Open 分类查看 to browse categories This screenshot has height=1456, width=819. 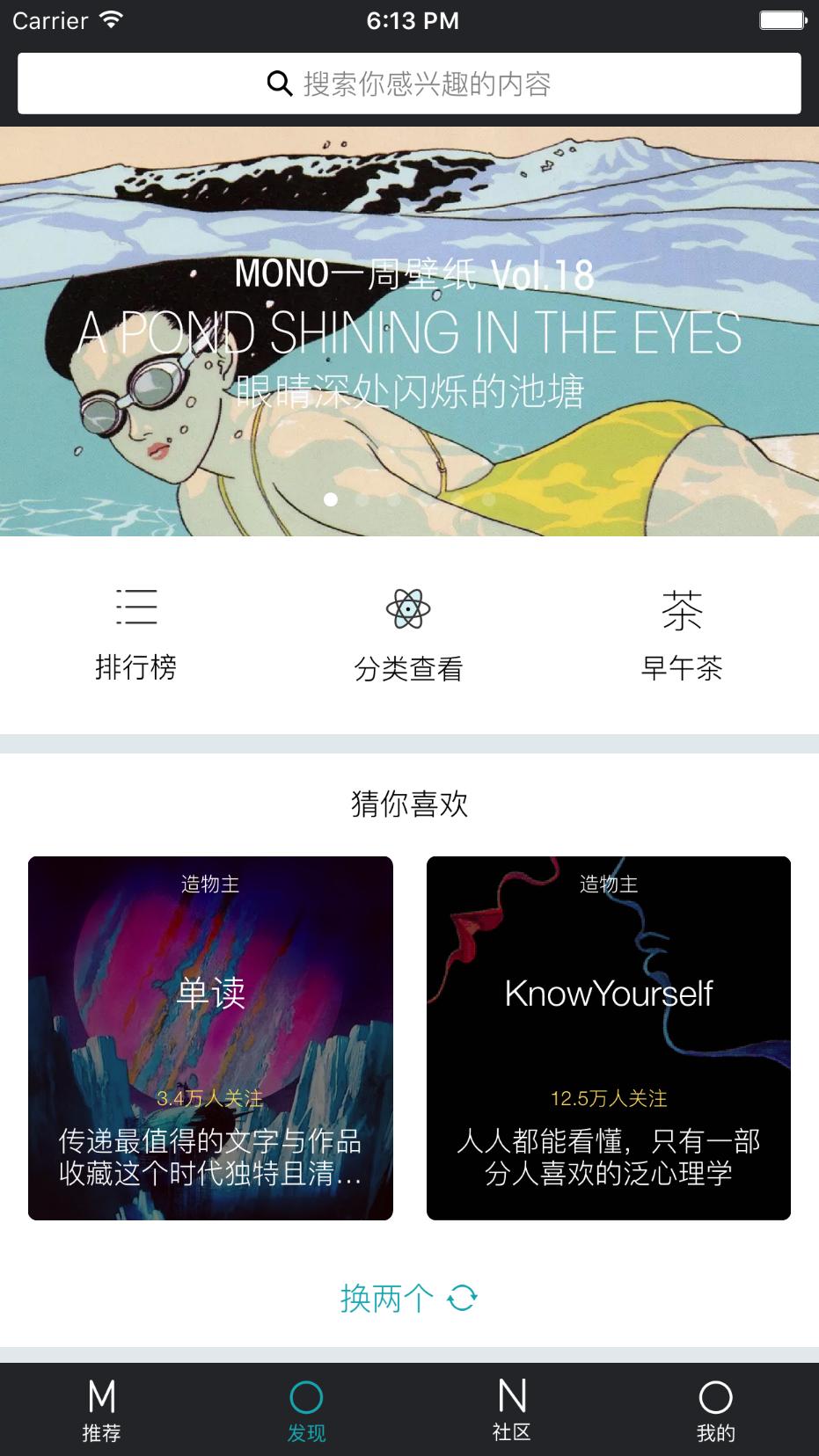(408, 635)
